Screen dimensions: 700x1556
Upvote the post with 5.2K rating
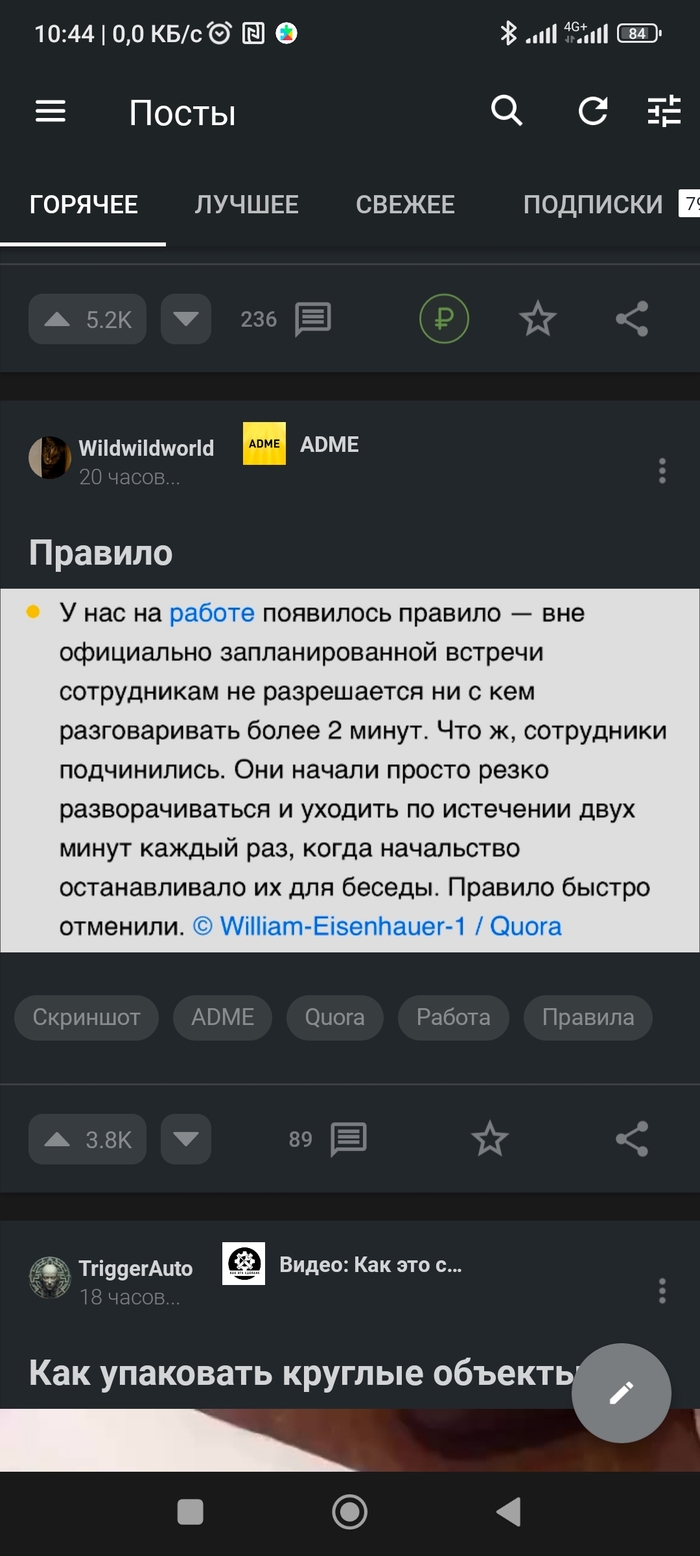point(87,320)
